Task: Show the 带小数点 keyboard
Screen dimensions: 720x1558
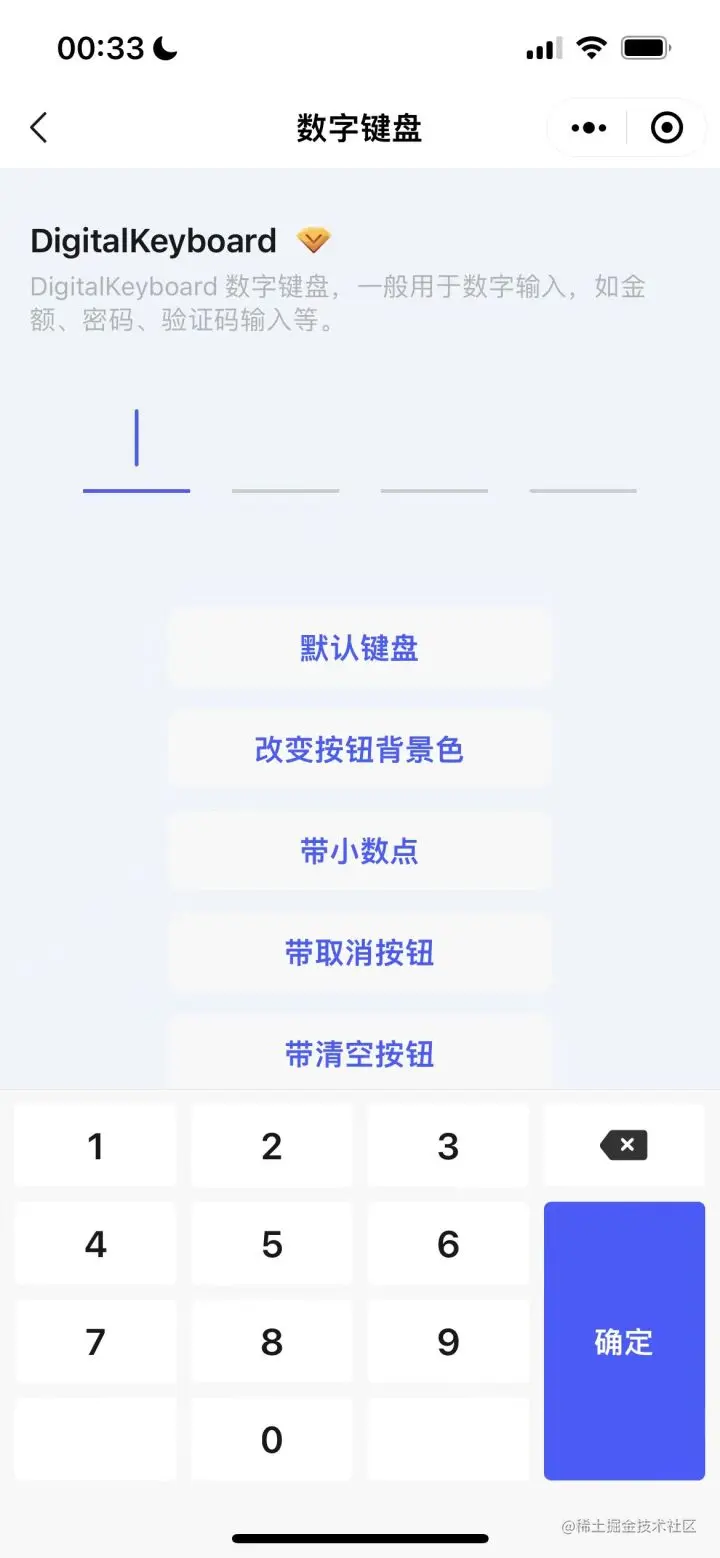Action: 359,852
